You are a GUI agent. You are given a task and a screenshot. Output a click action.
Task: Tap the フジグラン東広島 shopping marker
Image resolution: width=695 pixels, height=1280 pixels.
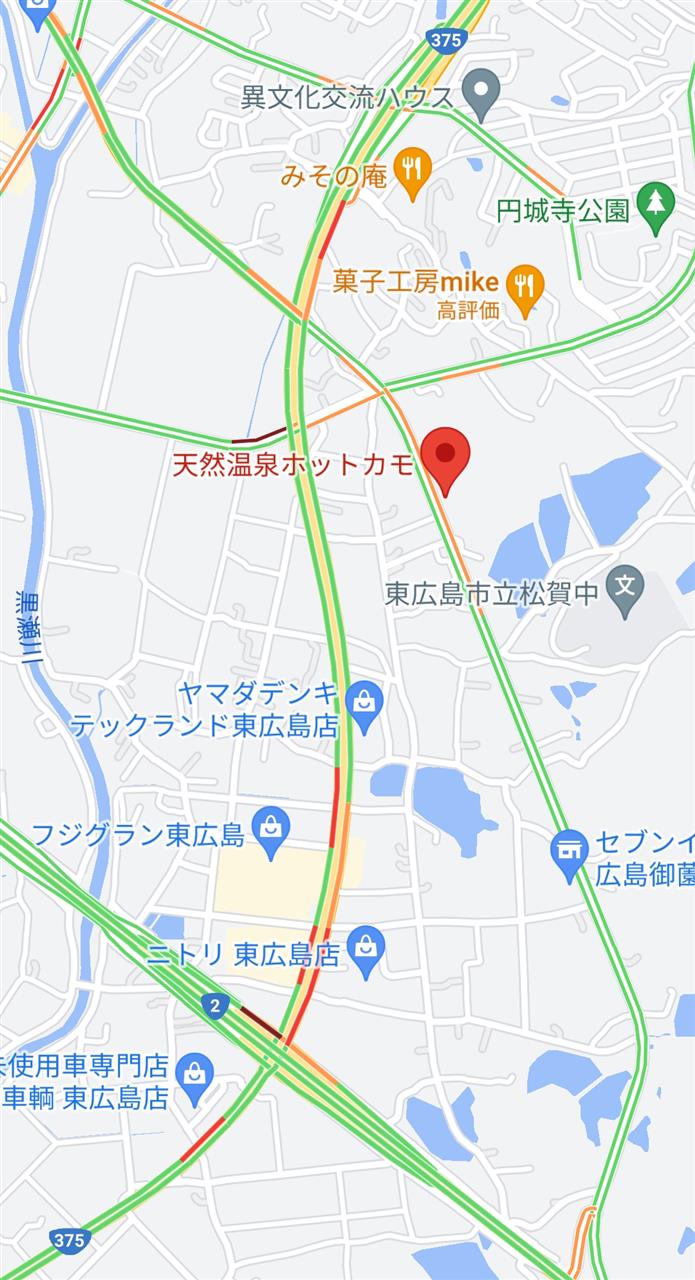271,832
